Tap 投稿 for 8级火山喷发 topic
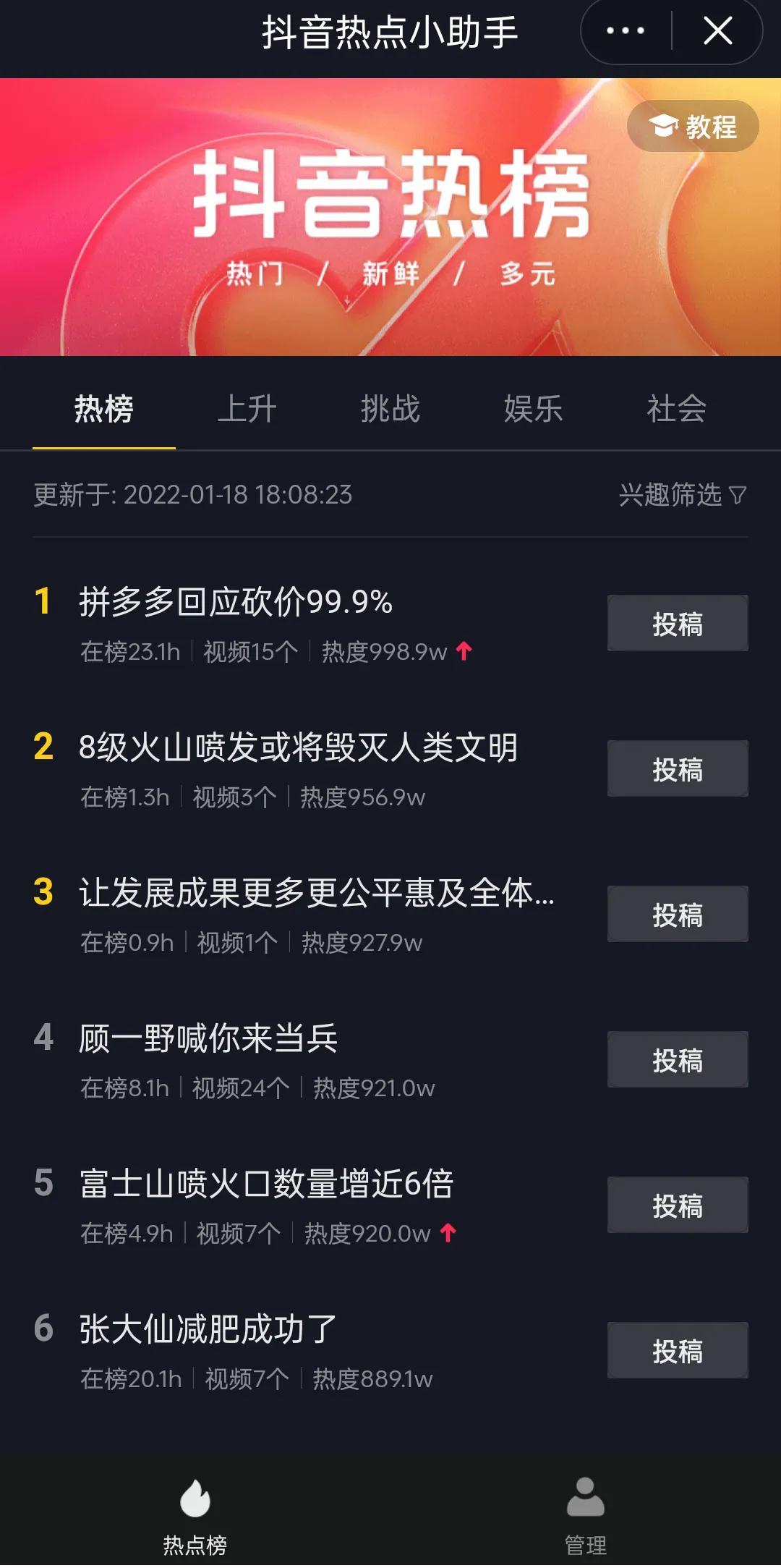781x1568 pixels. 678,769
